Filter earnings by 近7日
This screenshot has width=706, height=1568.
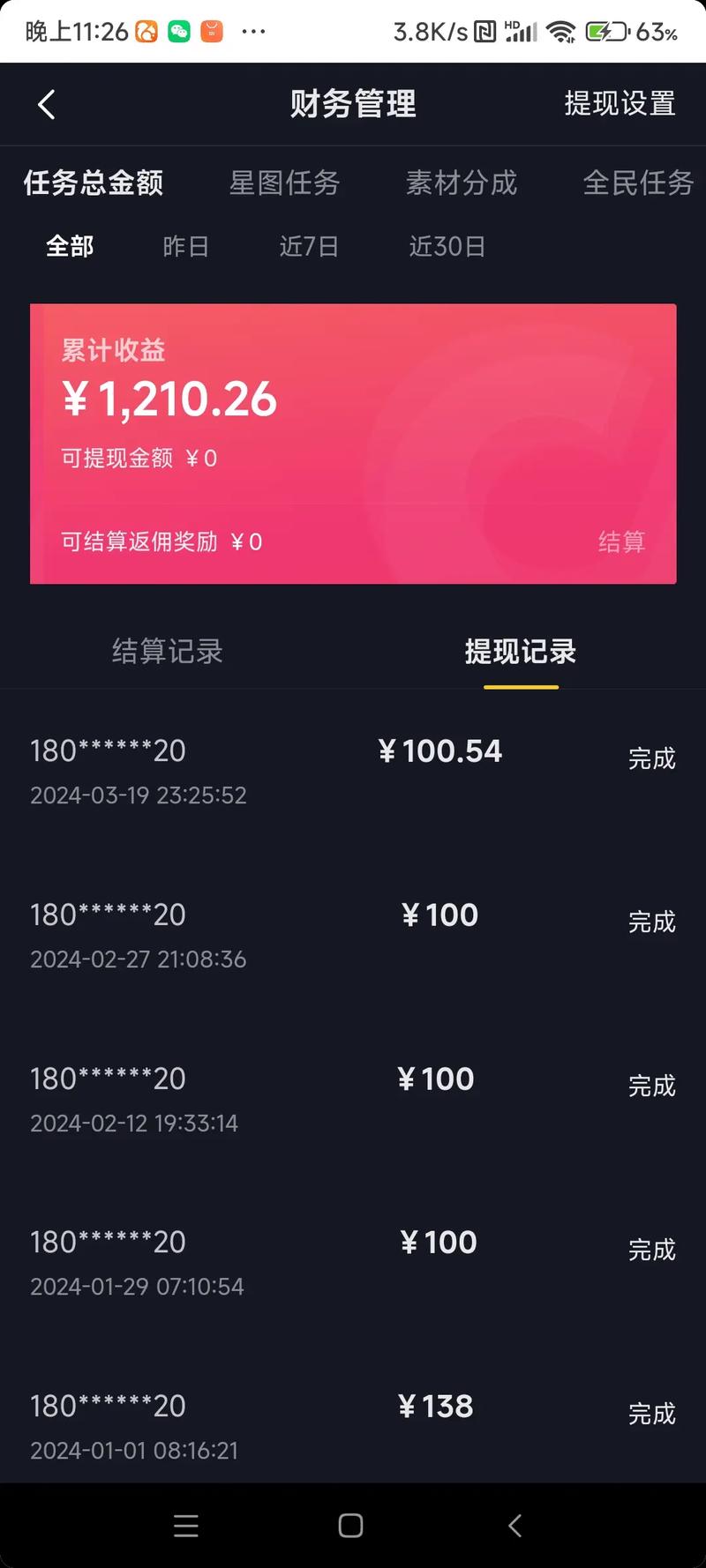pos(309,246)
